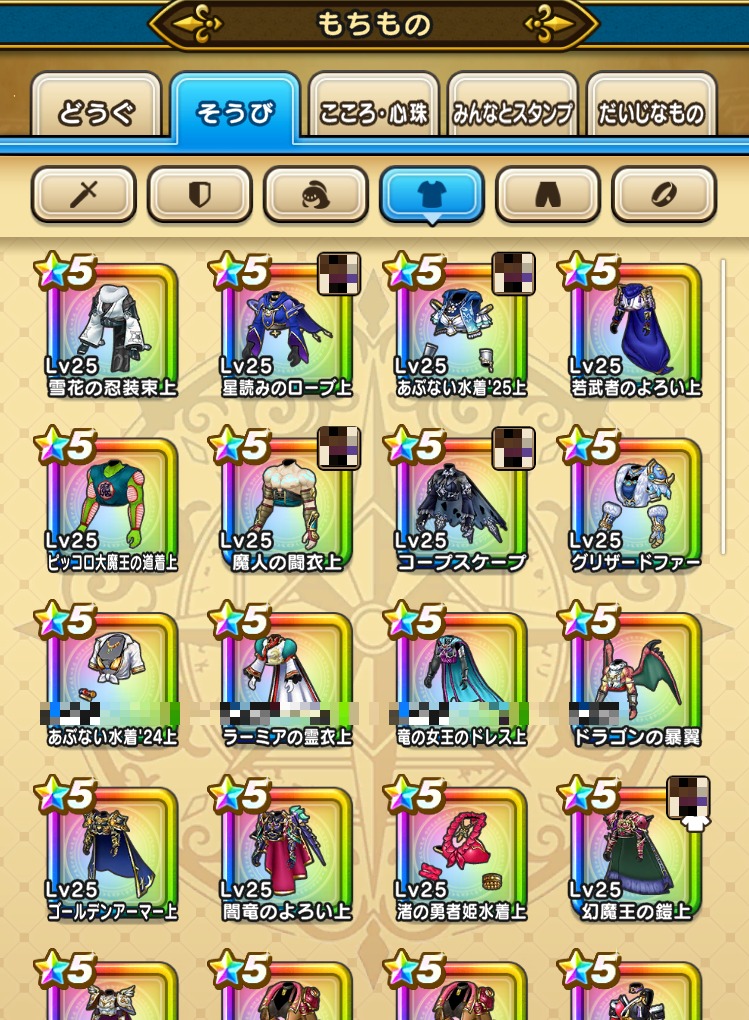Filter equipment by helmet icon

click(315, 194)
